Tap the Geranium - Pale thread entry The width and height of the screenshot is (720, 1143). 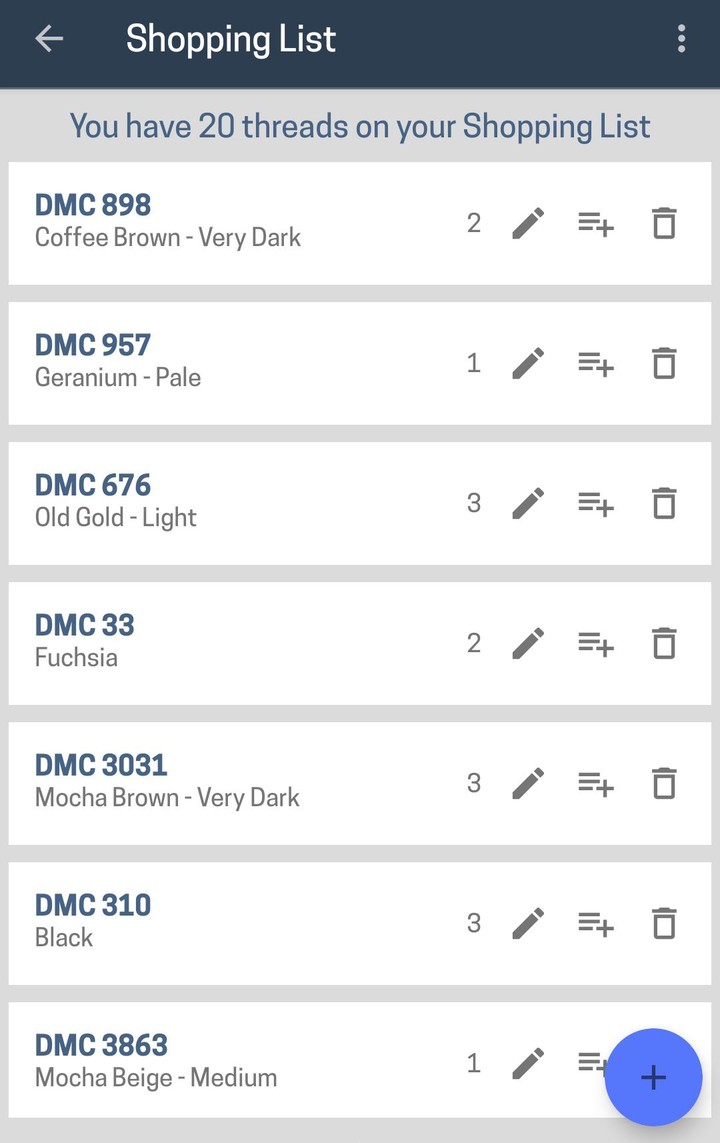(x=118, y=378)
